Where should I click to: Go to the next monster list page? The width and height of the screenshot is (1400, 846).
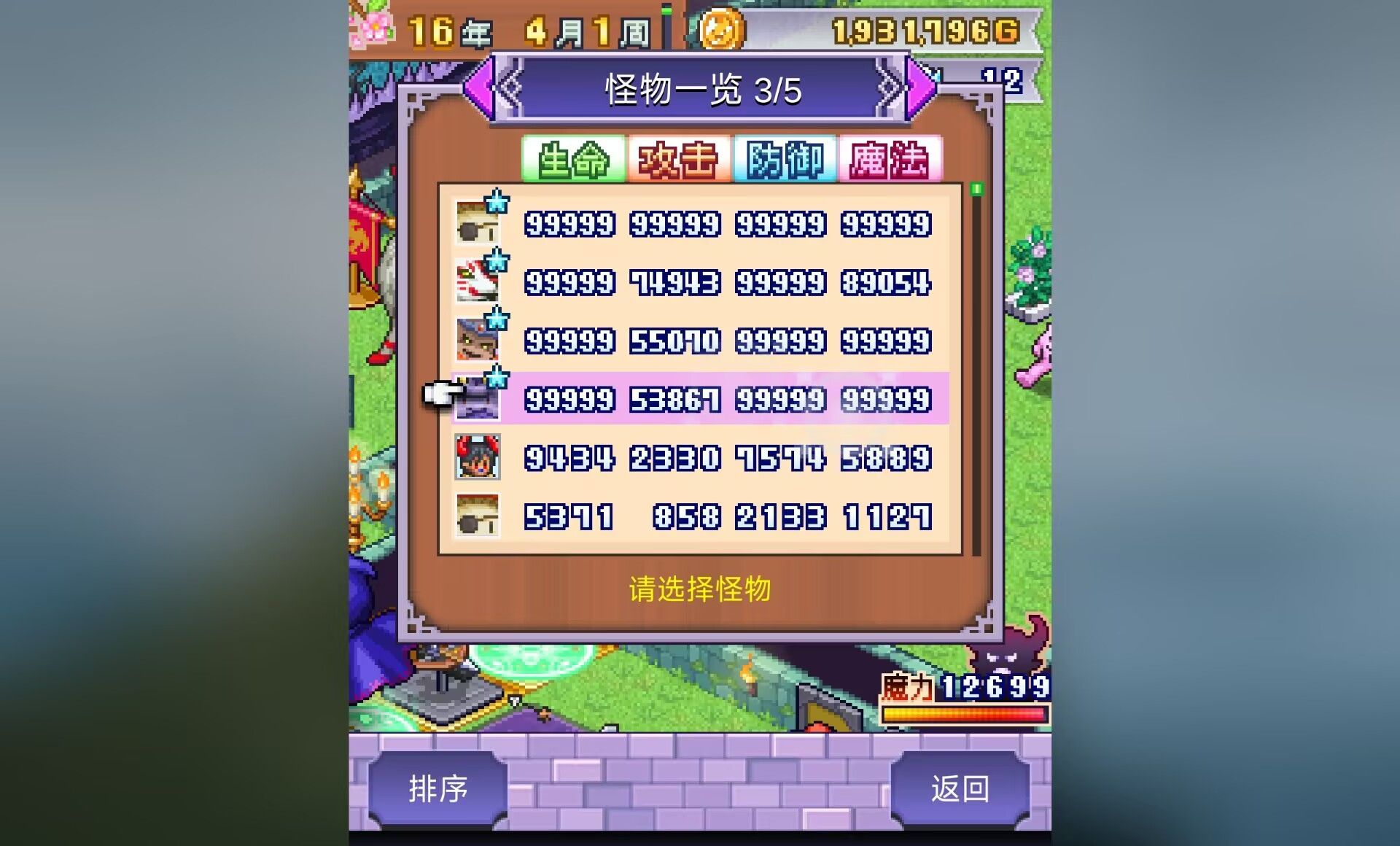[x=920, y=89]
